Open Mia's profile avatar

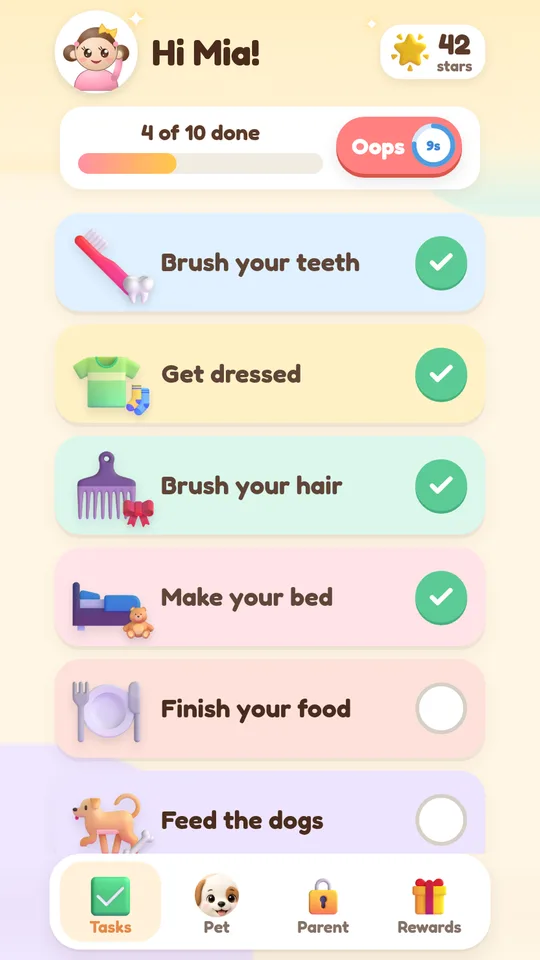96,52
